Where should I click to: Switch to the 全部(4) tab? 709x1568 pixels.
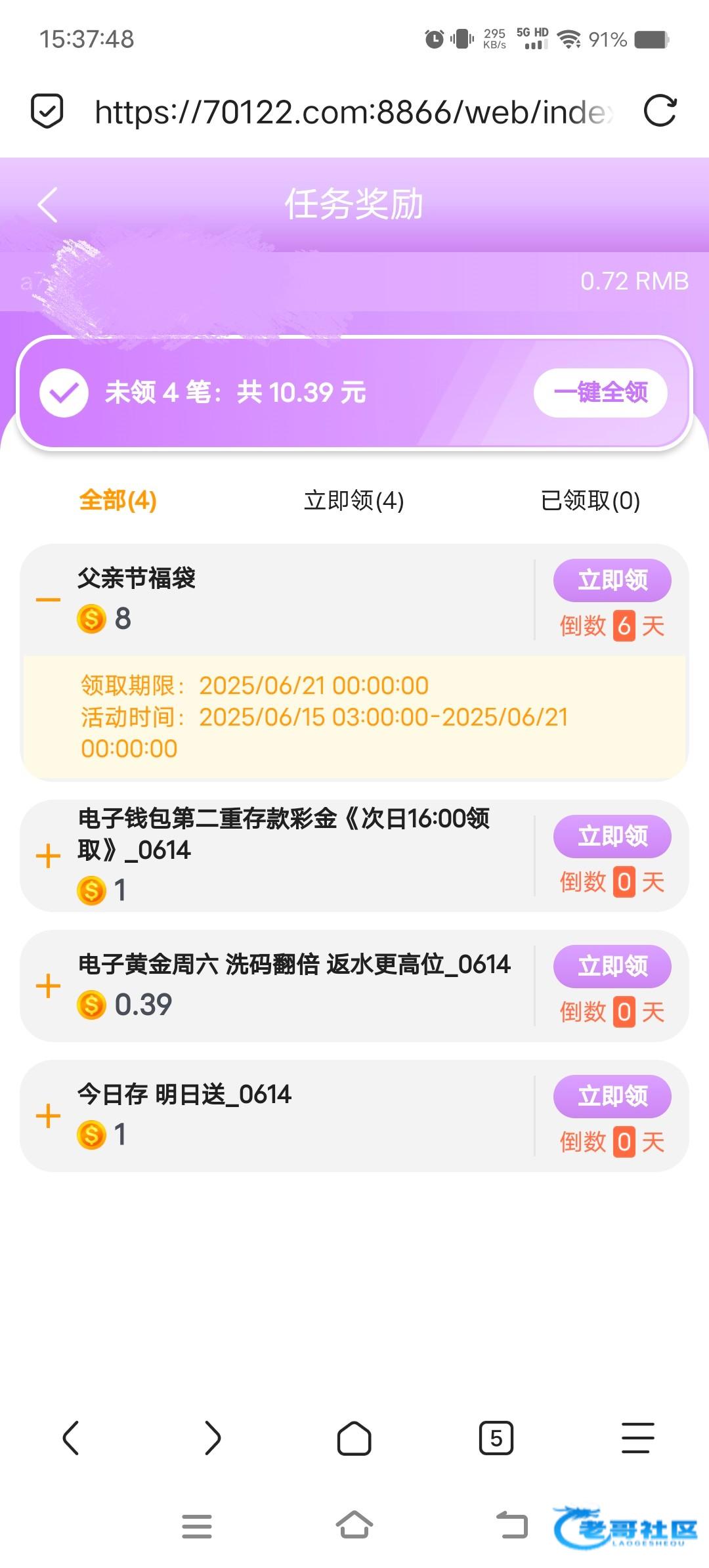coord(118,500)
